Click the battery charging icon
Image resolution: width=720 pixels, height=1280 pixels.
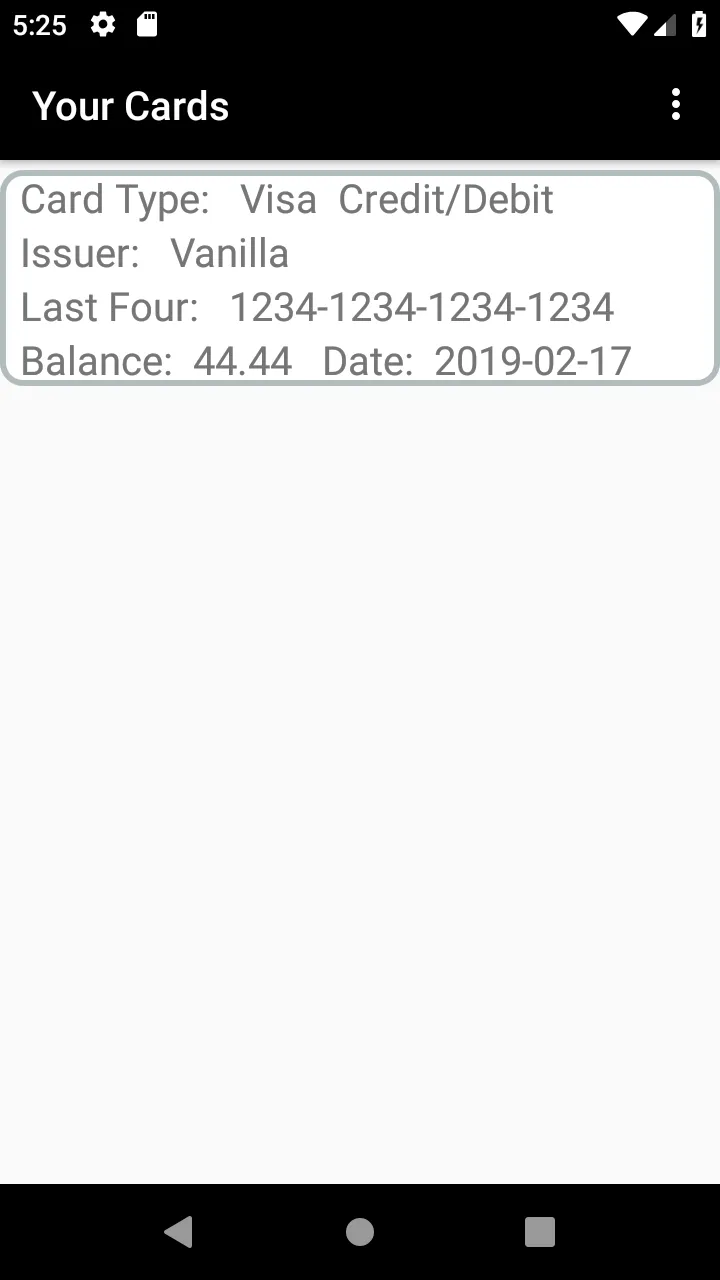pos(700,24)
